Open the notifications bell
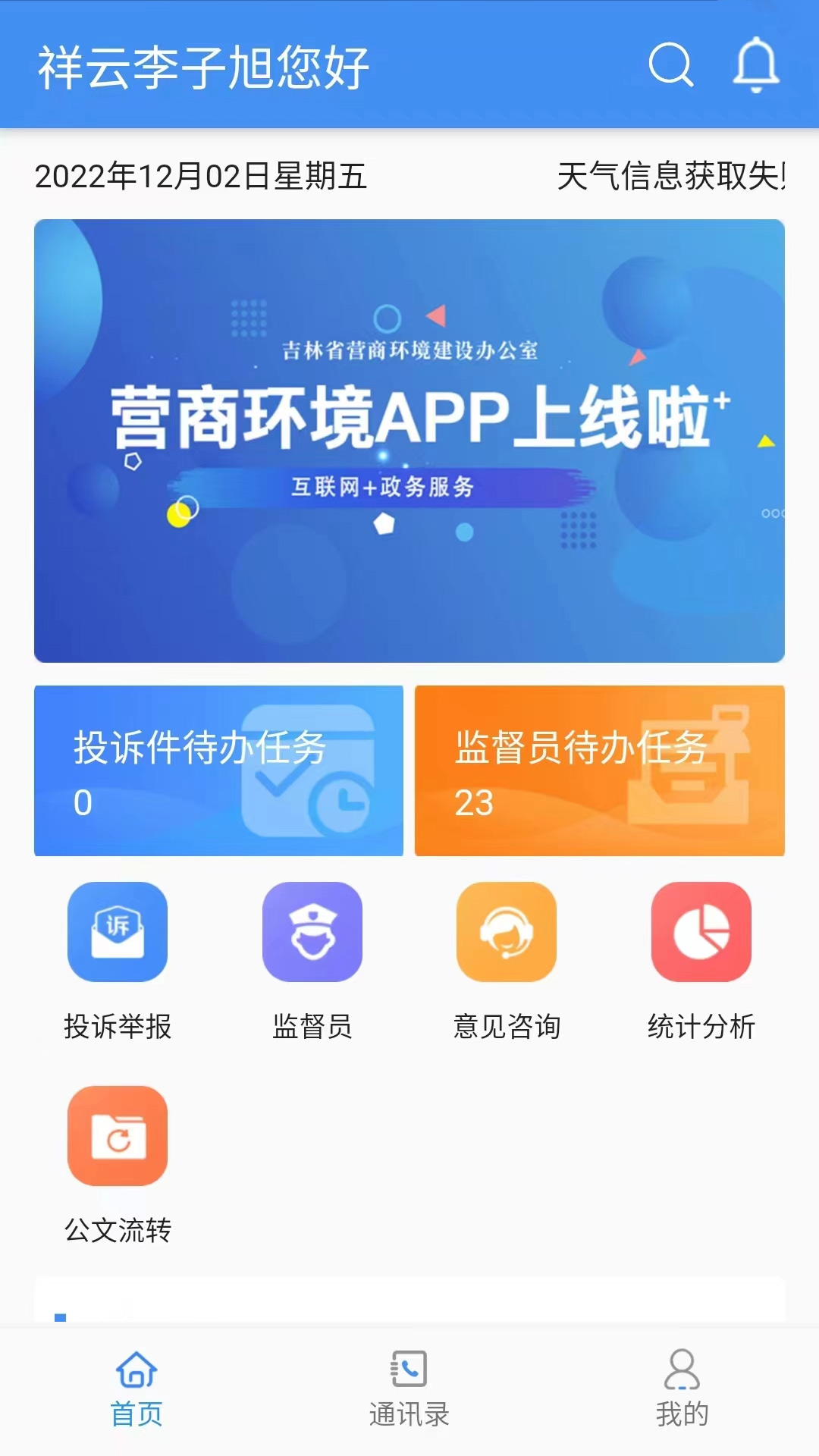The width and height of the screenshot is (819, 1456). [x=756, y=65]
